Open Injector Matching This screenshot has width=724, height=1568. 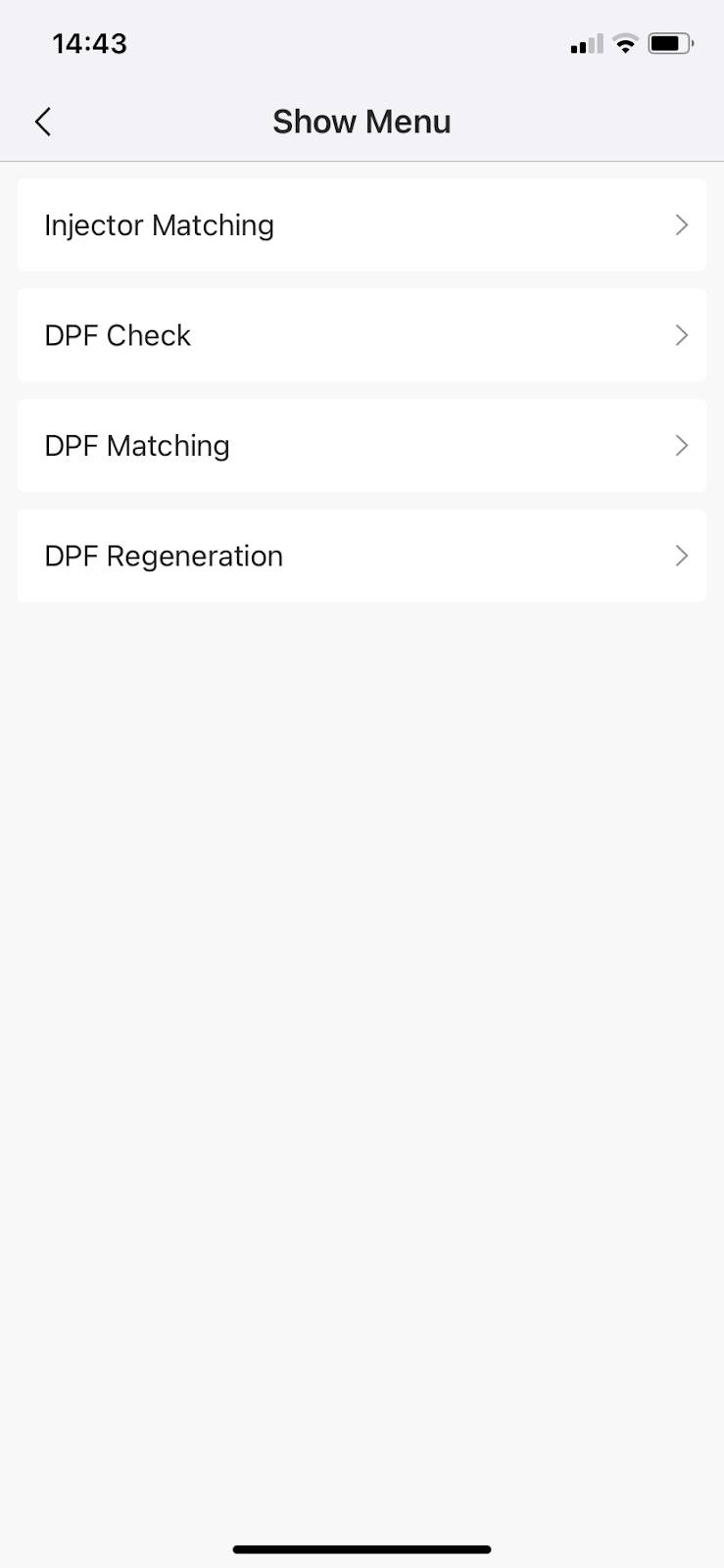[x=361, y=225]
